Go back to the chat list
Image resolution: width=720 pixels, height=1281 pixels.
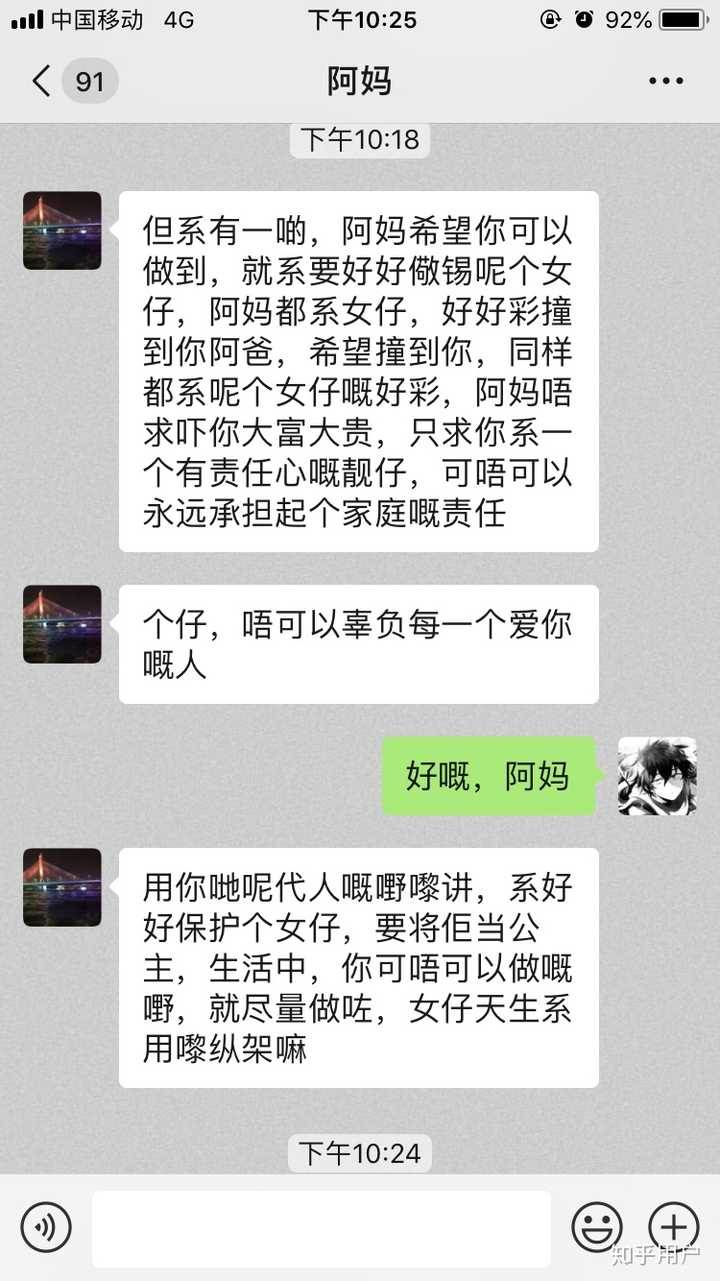[42, 81]
